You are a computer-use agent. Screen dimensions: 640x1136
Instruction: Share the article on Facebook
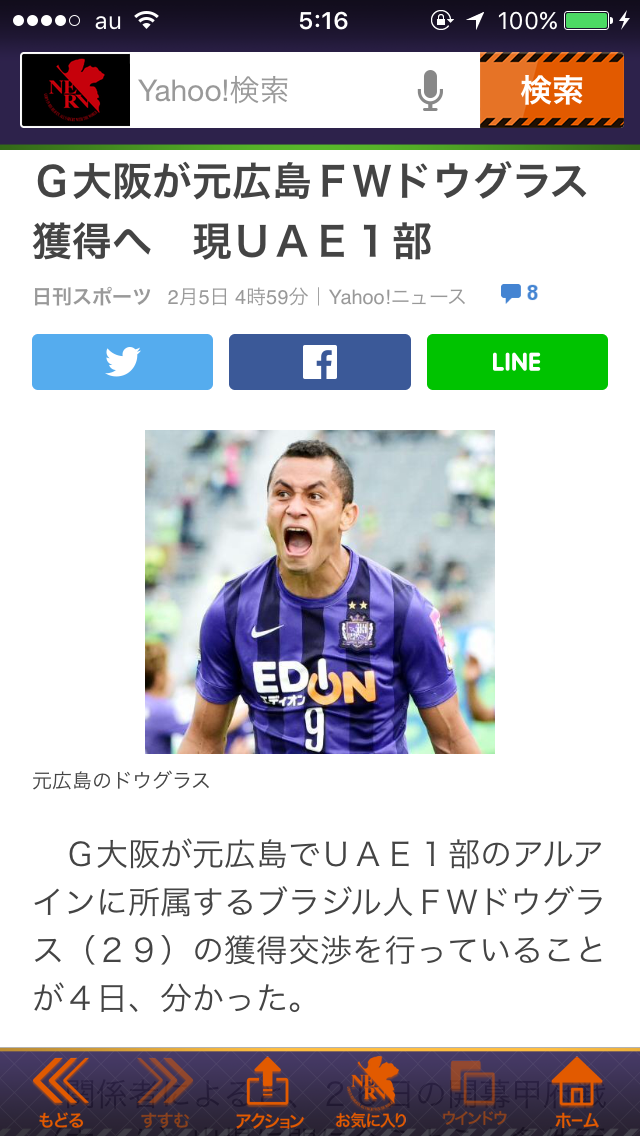[319, 361]
